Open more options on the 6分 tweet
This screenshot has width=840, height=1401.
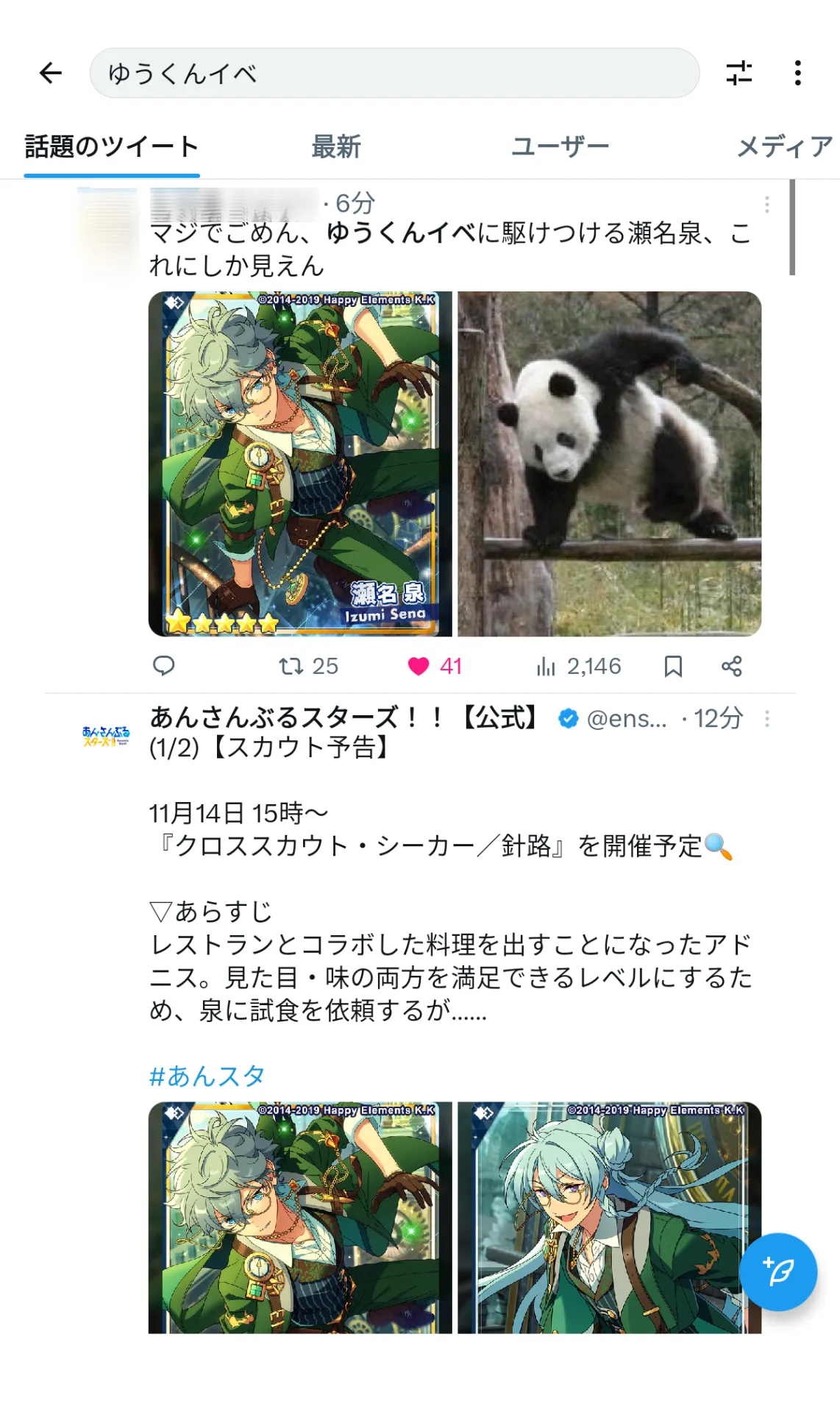click(x=767, y=204)
